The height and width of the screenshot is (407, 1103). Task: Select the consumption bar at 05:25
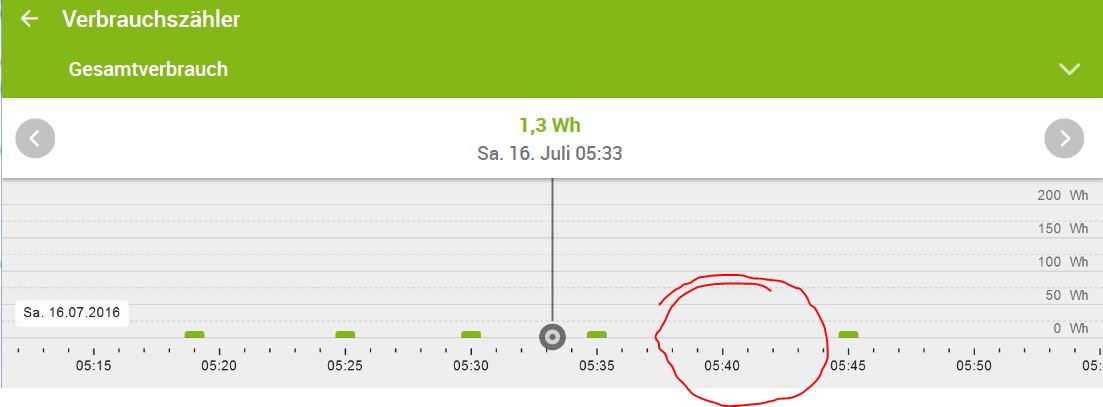[x=345, y=334]
